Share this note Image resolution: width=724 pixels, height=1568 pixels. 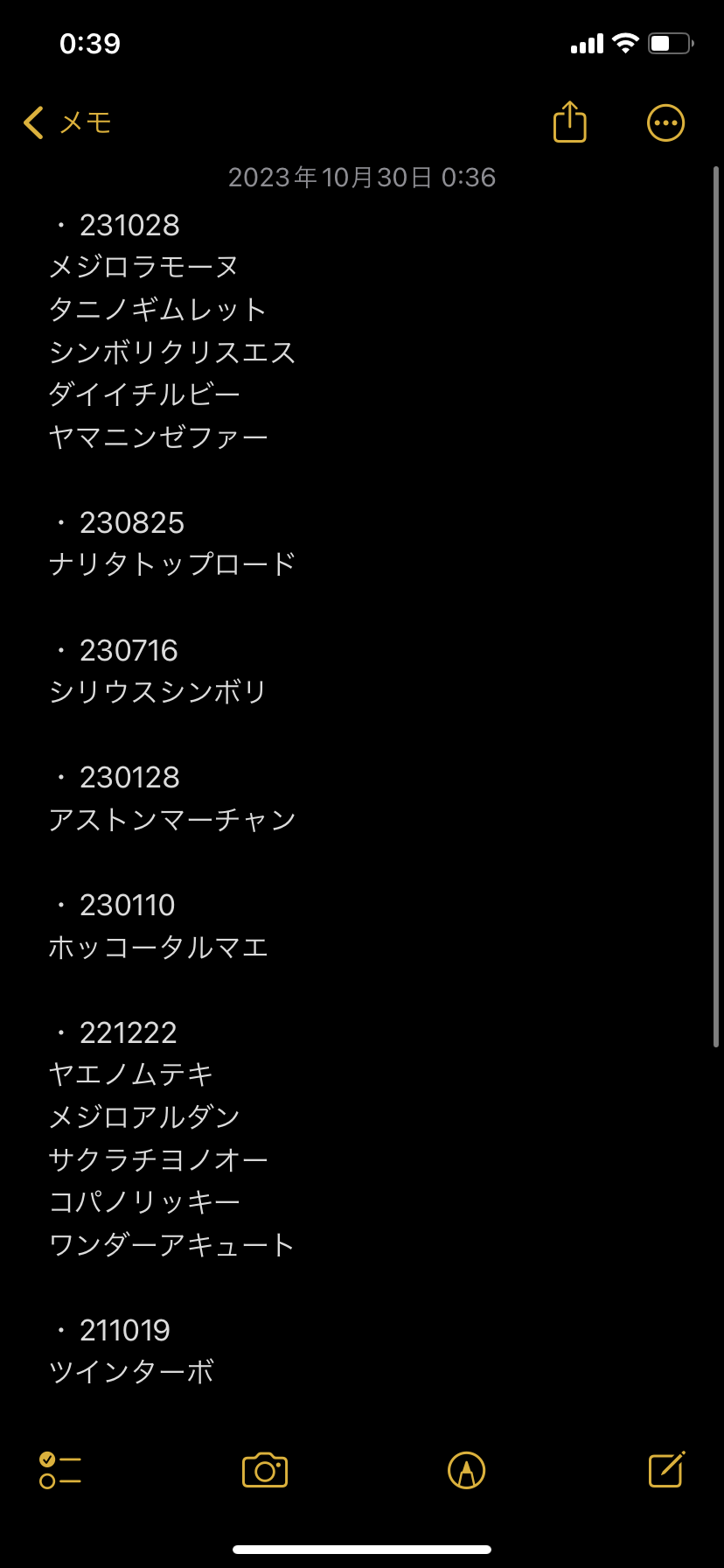click(569, 122)
